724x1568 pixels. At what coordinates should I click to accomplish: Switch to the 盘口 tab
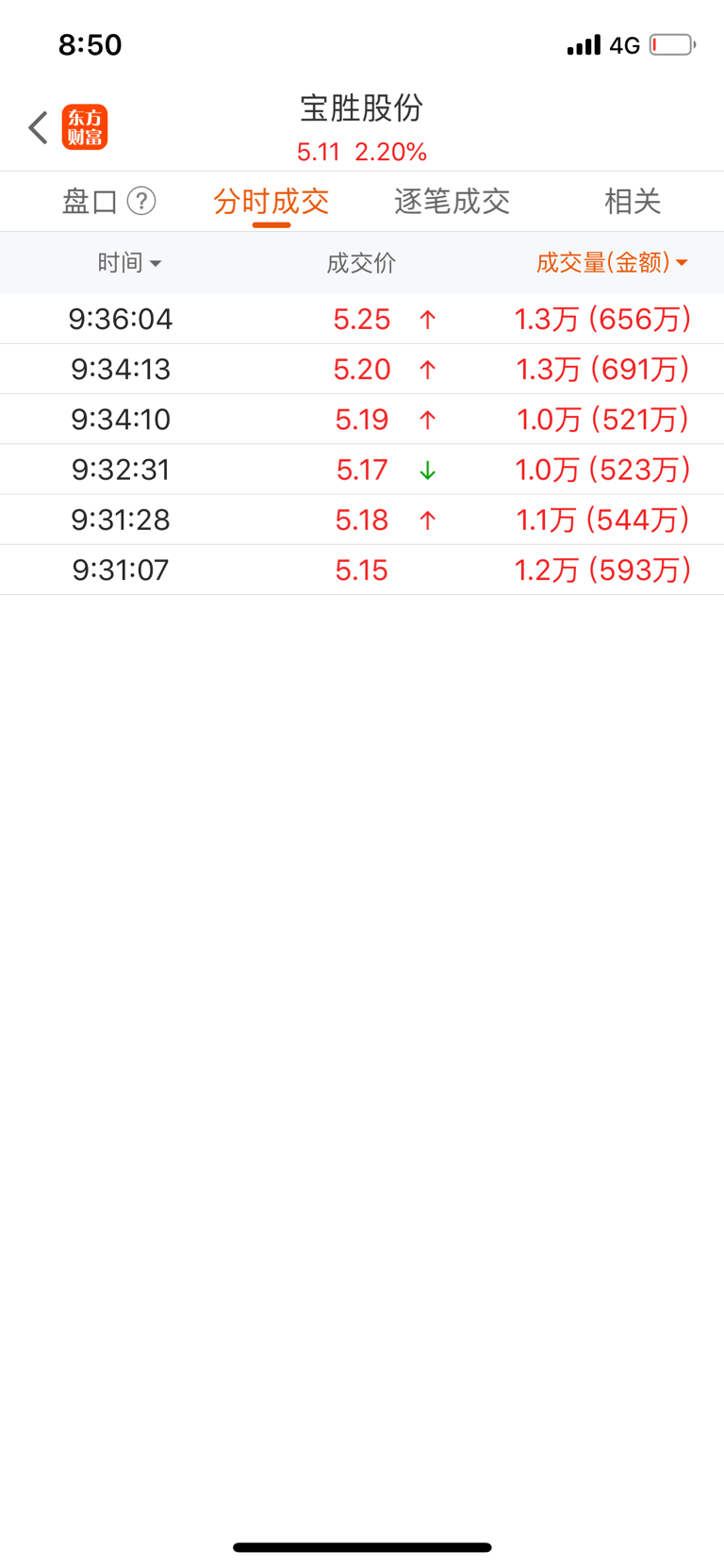(x=90, y=201)
